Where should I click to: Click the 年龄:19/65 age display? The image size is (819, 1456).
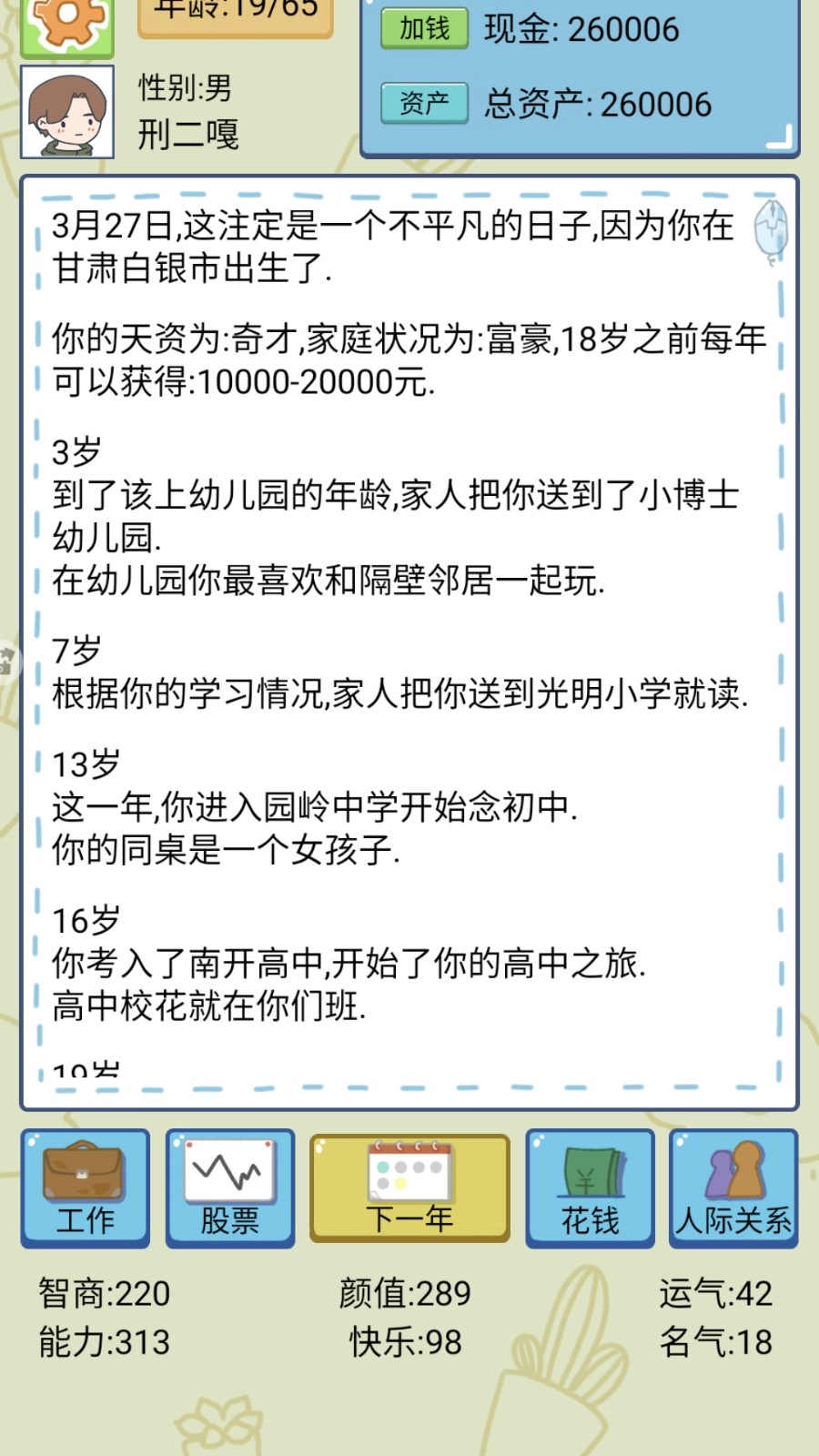[x=235, y=11]
